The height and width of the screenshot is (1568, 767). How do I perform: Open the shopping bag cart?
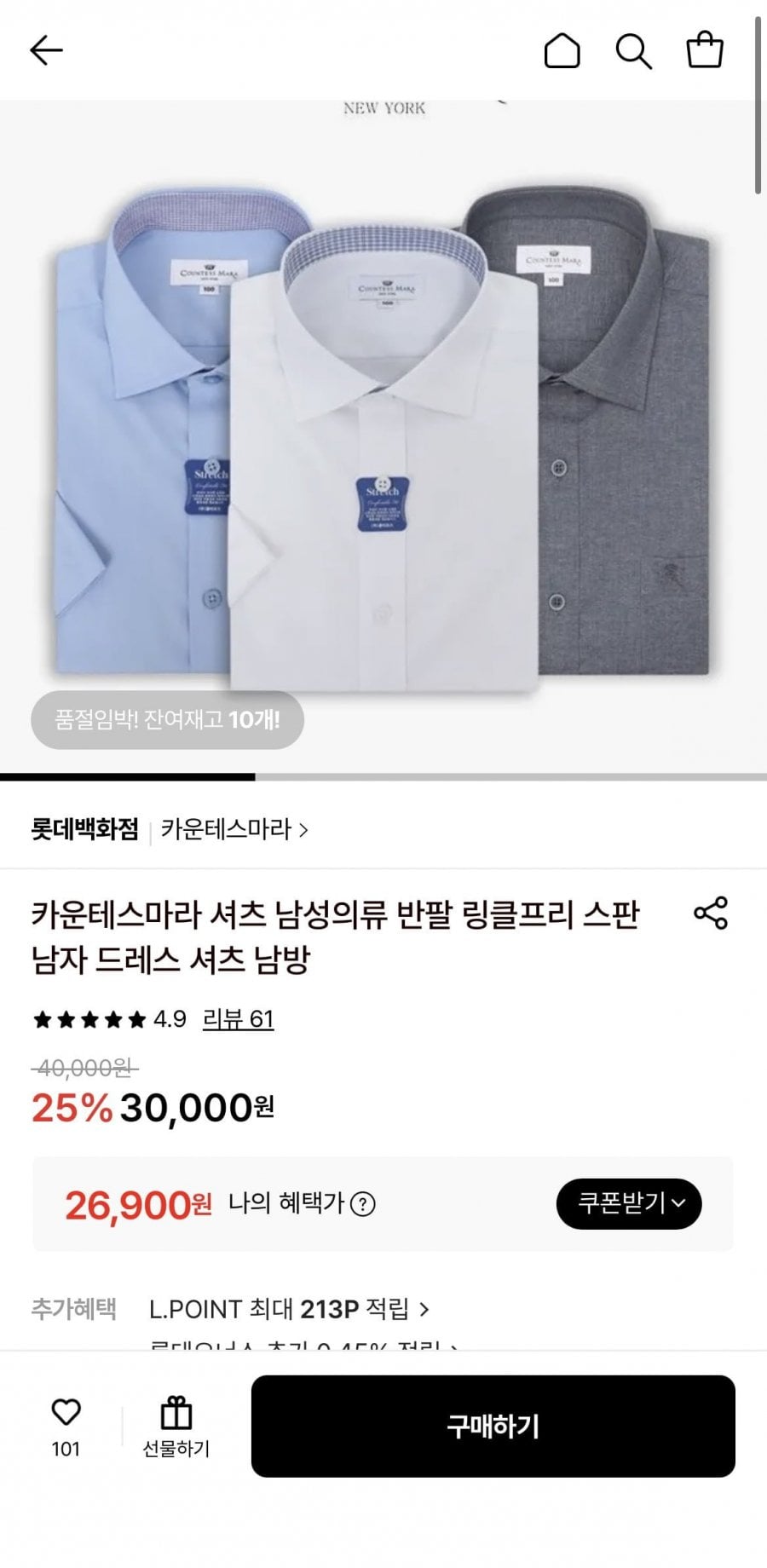coord(705,50)
